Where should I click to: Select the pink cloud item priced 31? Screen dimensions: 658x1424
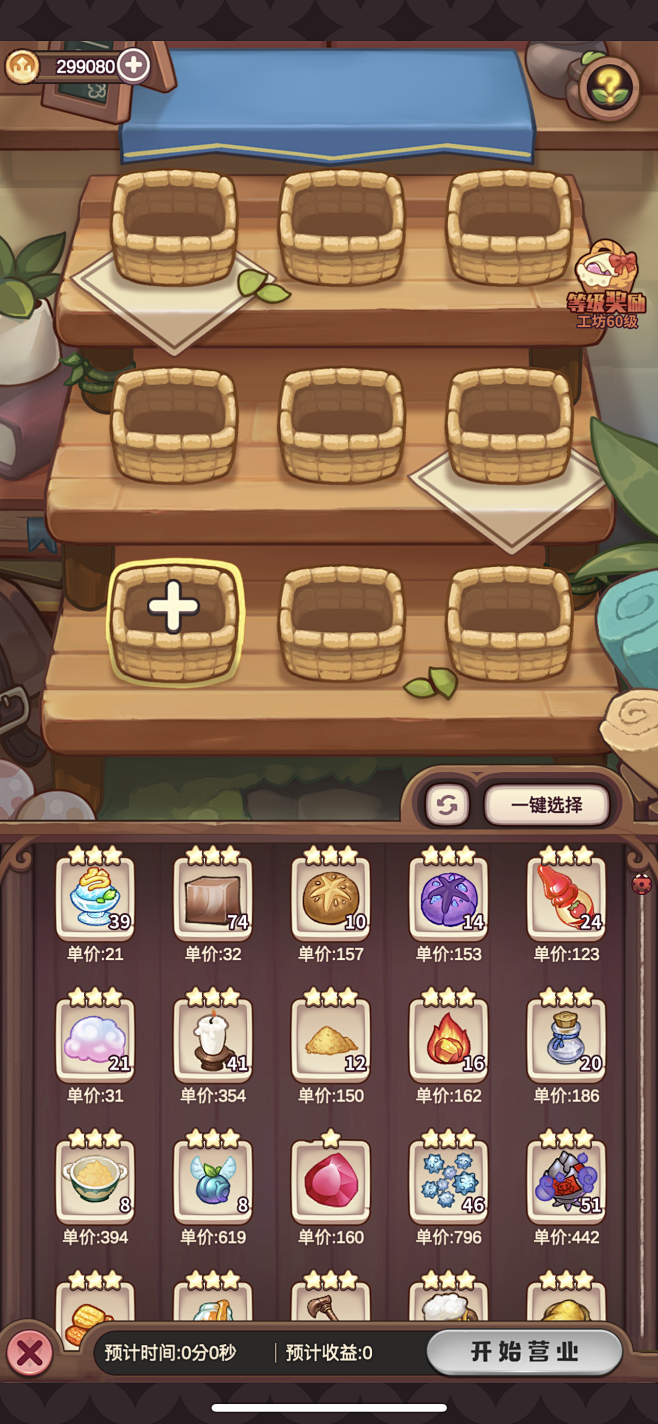tap(95, 1038)
